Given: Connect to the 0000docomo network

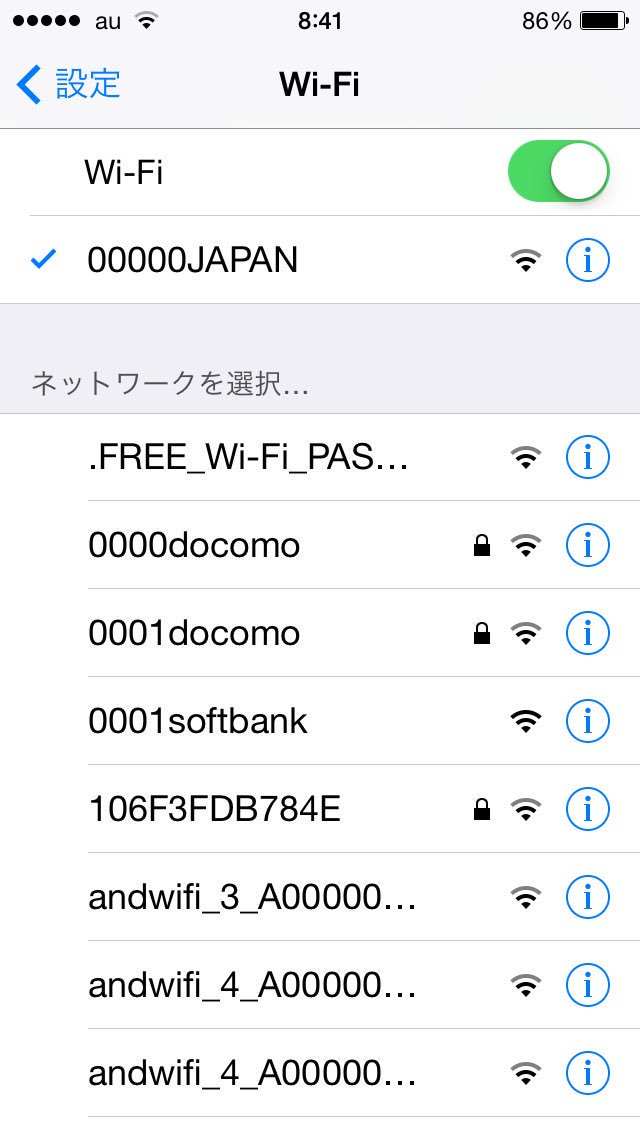Looking at the screenshot, I should coord(194,546).
